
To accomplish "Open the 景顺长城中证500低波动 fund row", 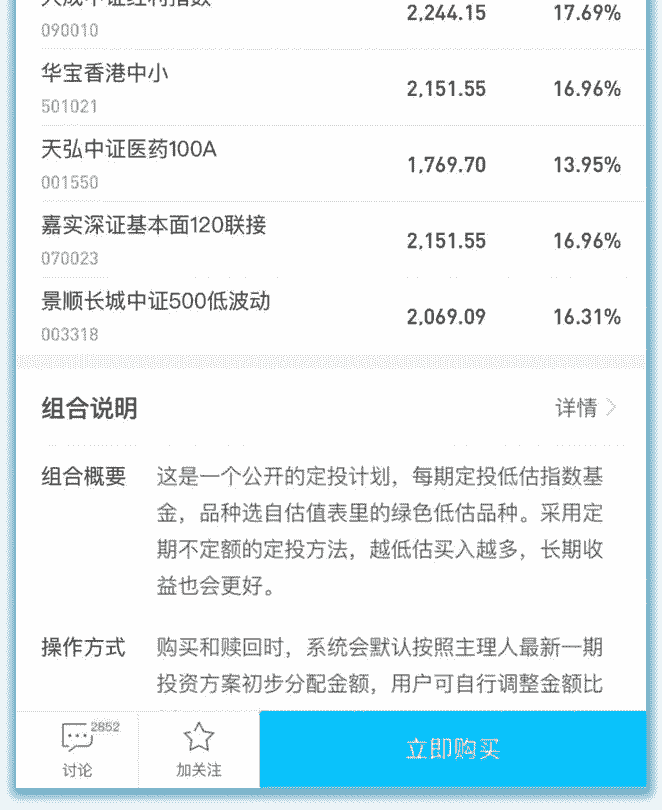I will click(330, 316).
